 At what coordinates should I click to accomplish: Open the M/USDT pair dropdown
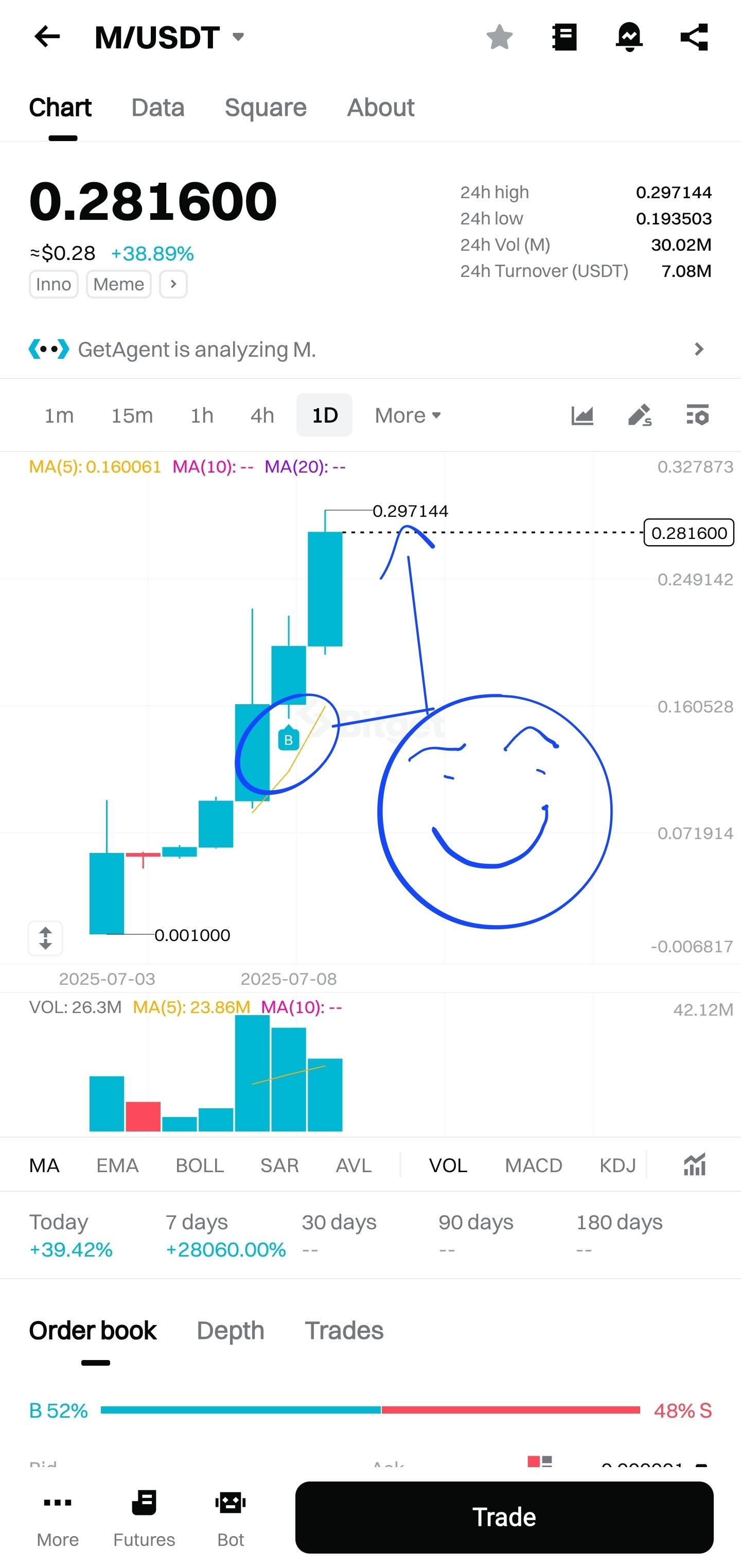(x=238, y=37)
